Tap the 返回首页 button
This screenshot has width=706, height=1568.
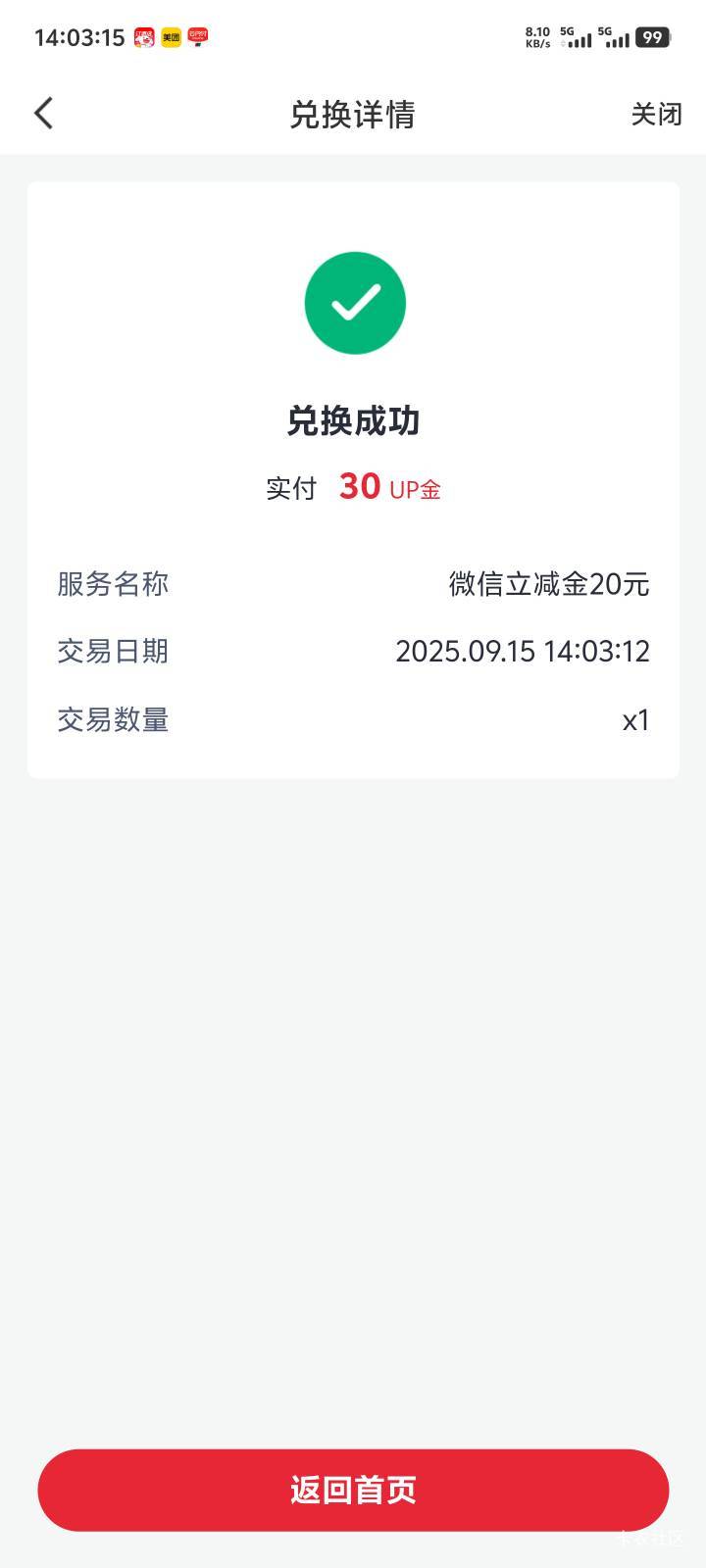[353, 1490]
